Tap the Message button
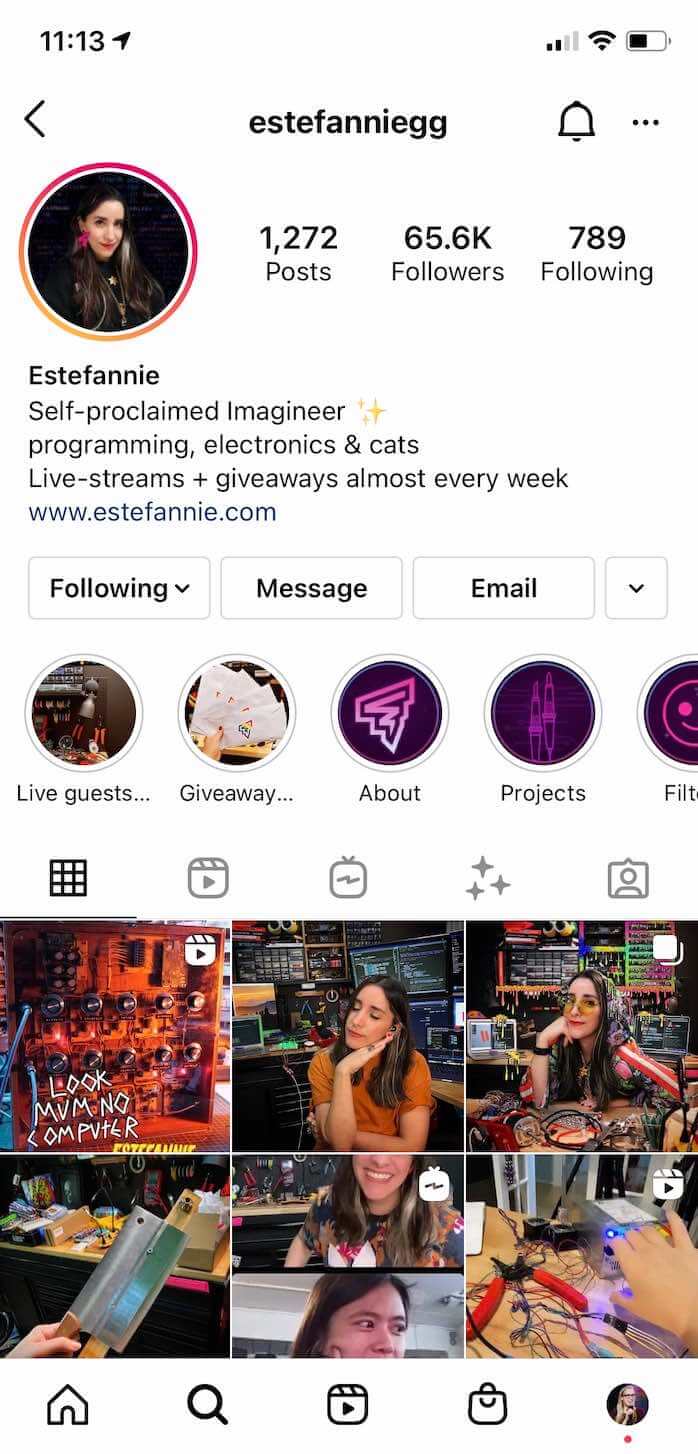Screen dimensions: 698x1454 point(311,588)
